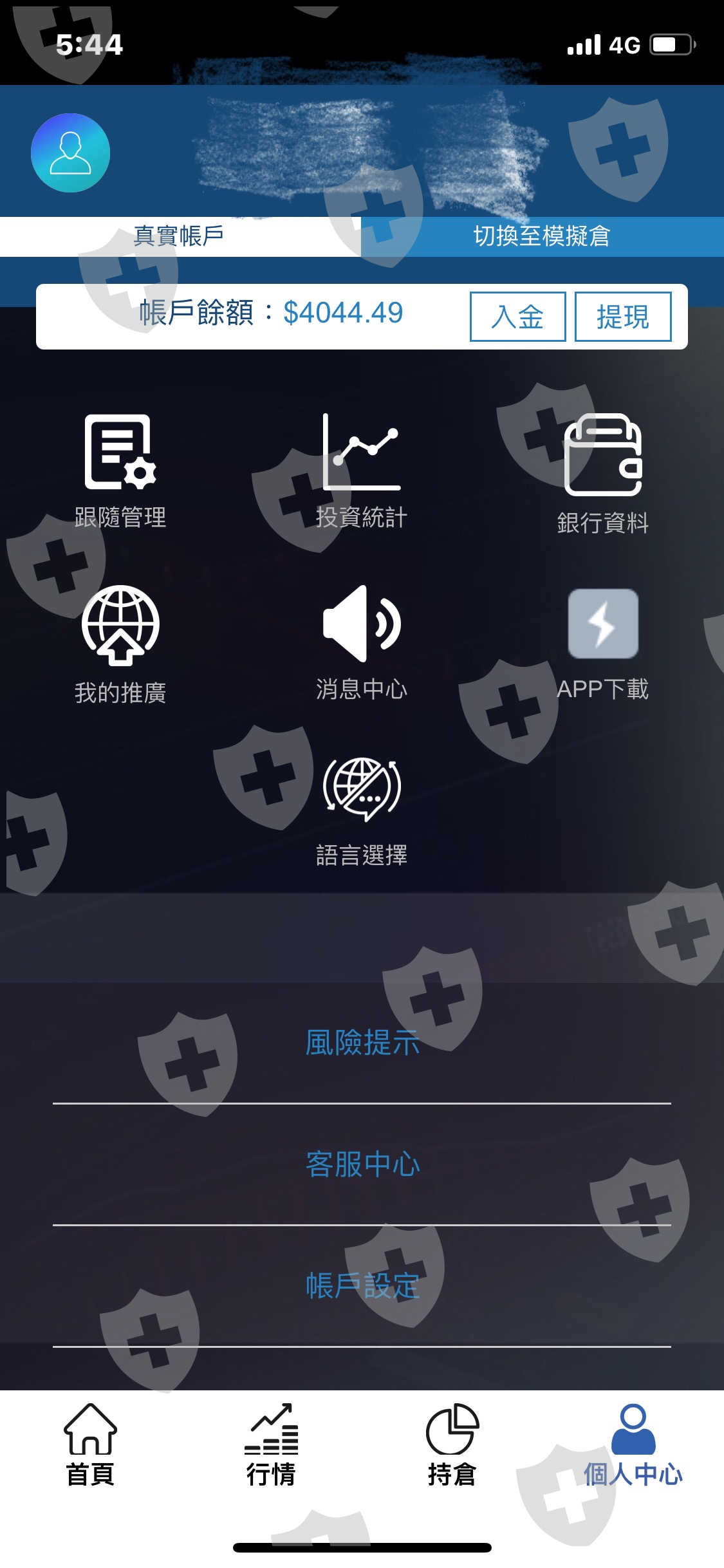Open 跟隨管理
724x1568 pixels.
(120, 471)
